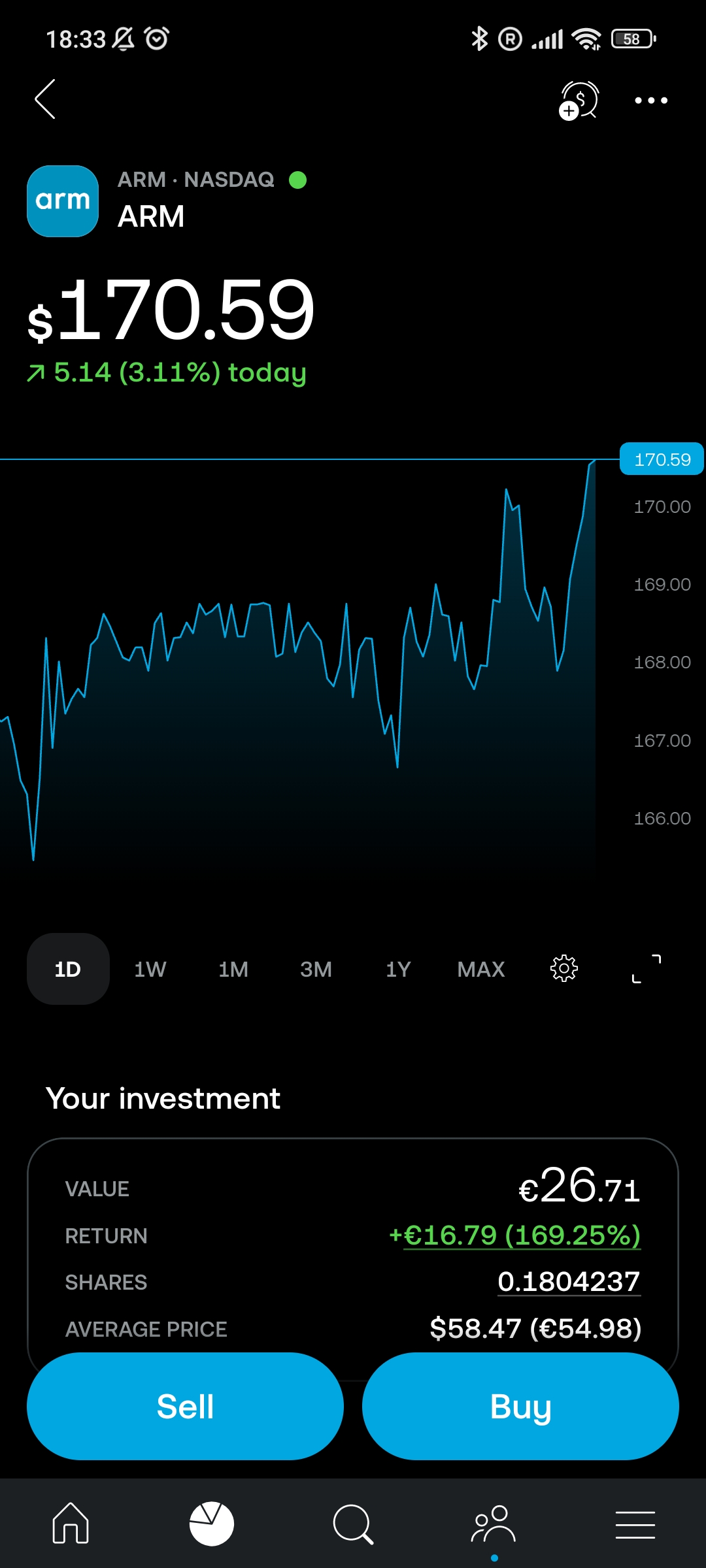
Task: Buy more ARM shares
Action: click(520, 1406)
